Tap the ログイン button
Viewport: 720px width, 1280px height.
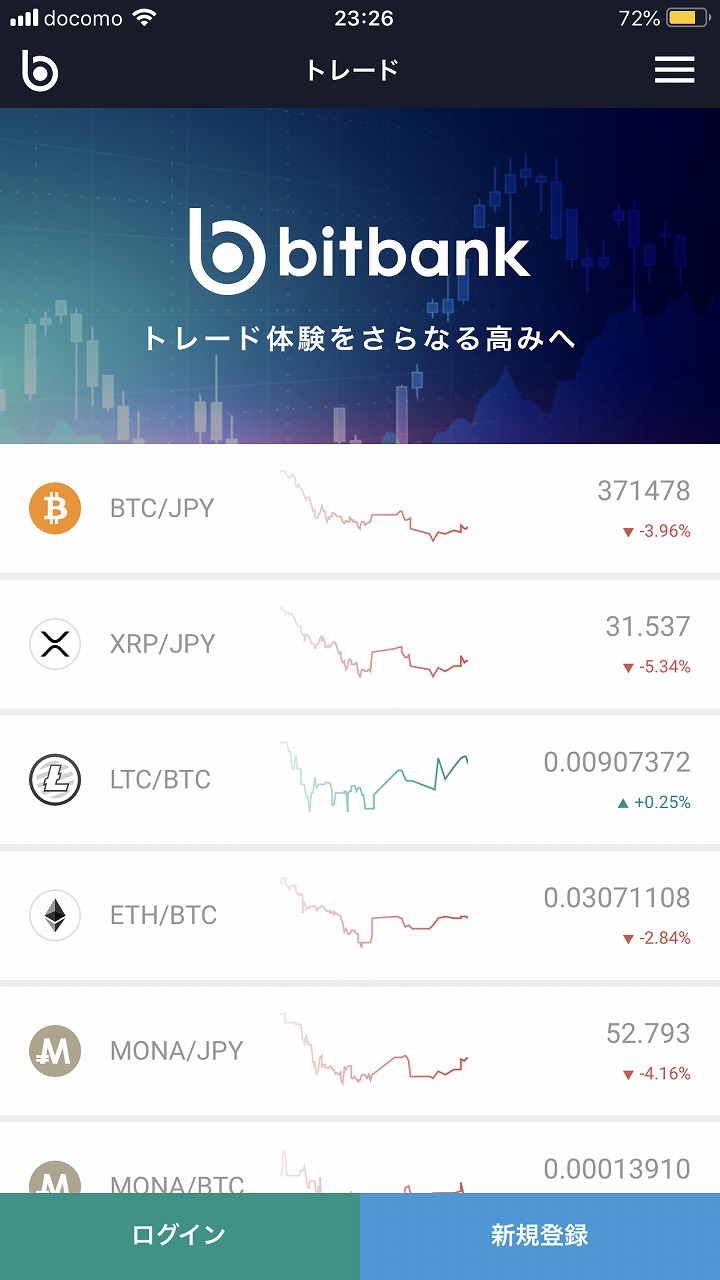(180, 1236)
